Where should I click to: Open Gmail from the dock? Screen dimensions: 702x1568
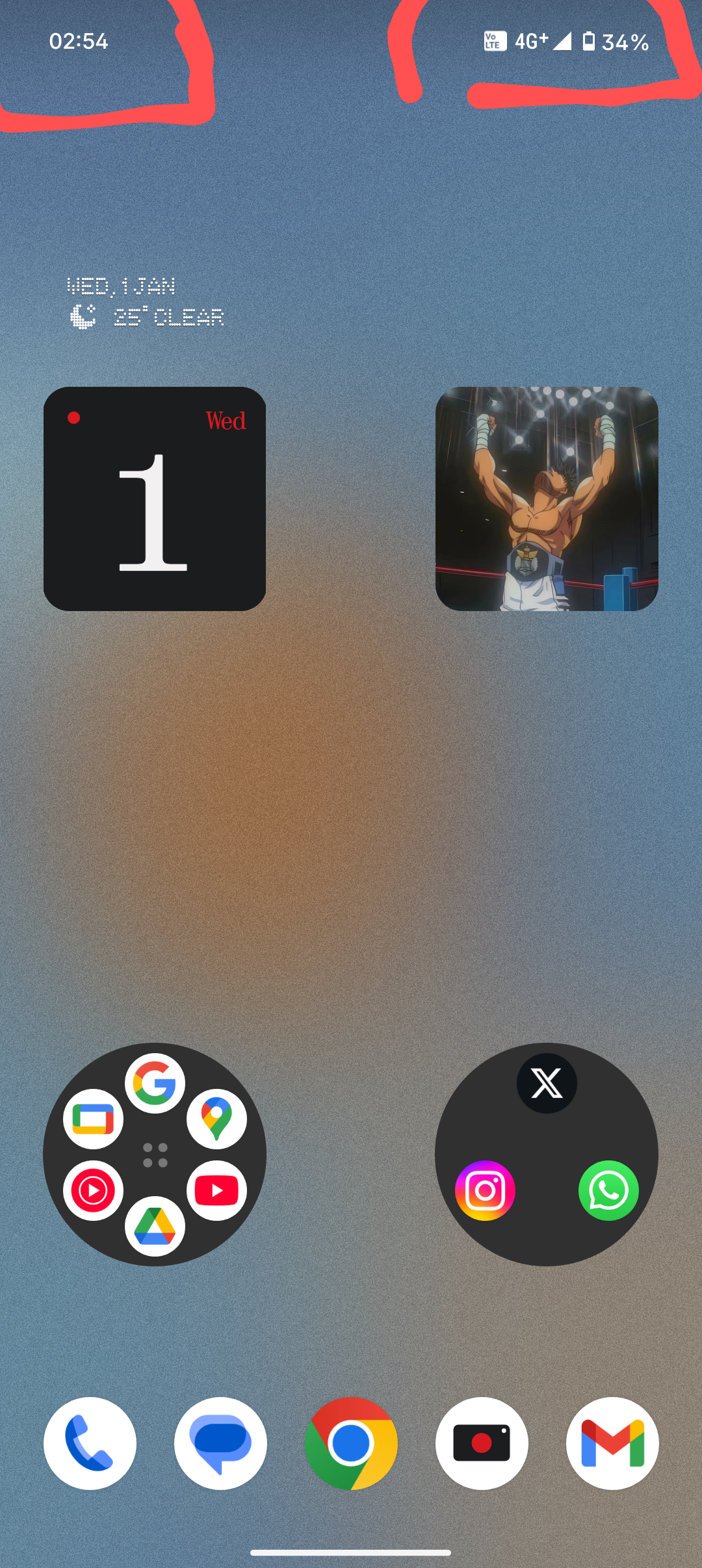click(612, 1443)
